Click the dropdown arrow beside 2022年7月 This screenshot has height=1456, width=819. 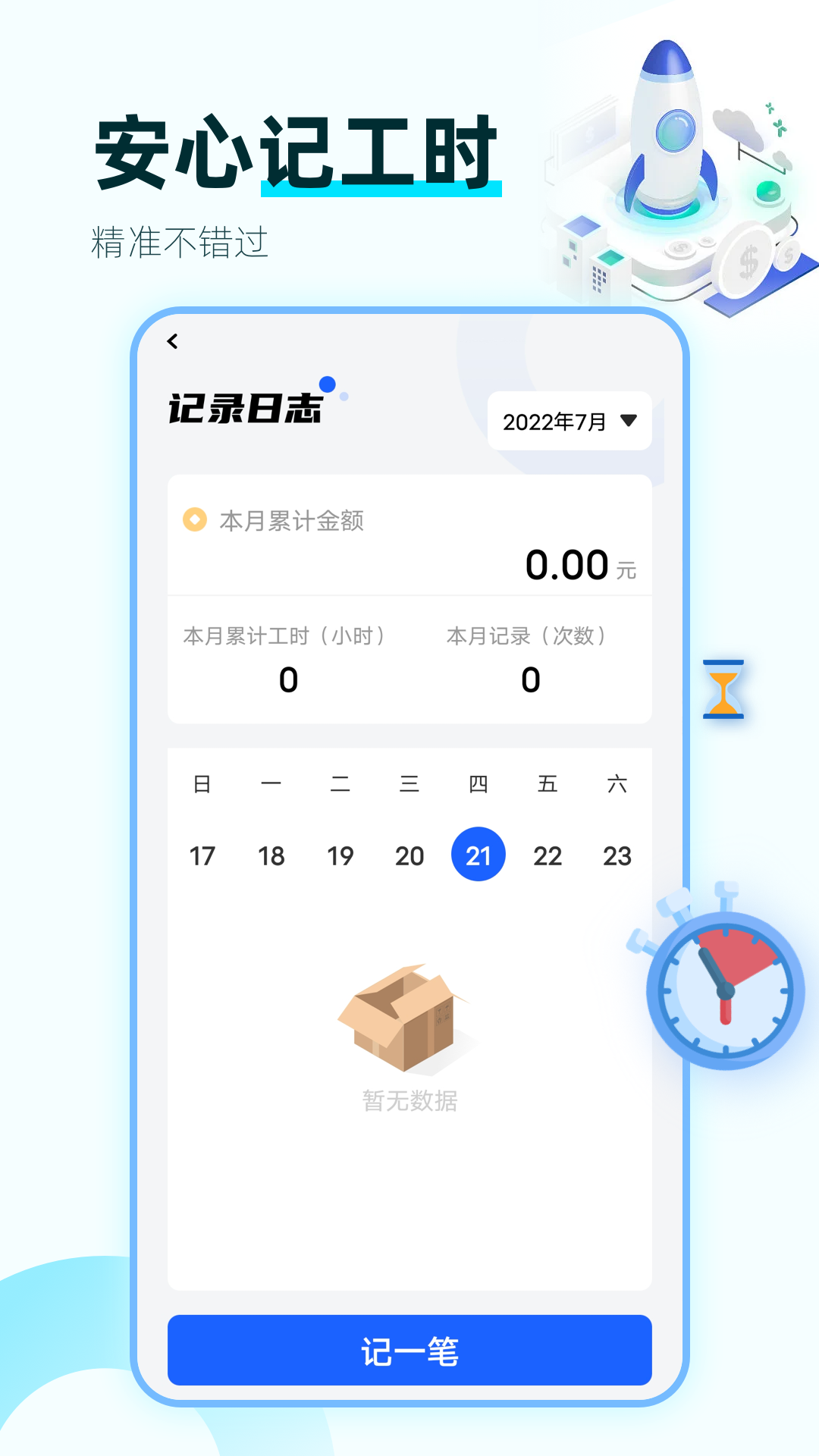coord(628,422)
